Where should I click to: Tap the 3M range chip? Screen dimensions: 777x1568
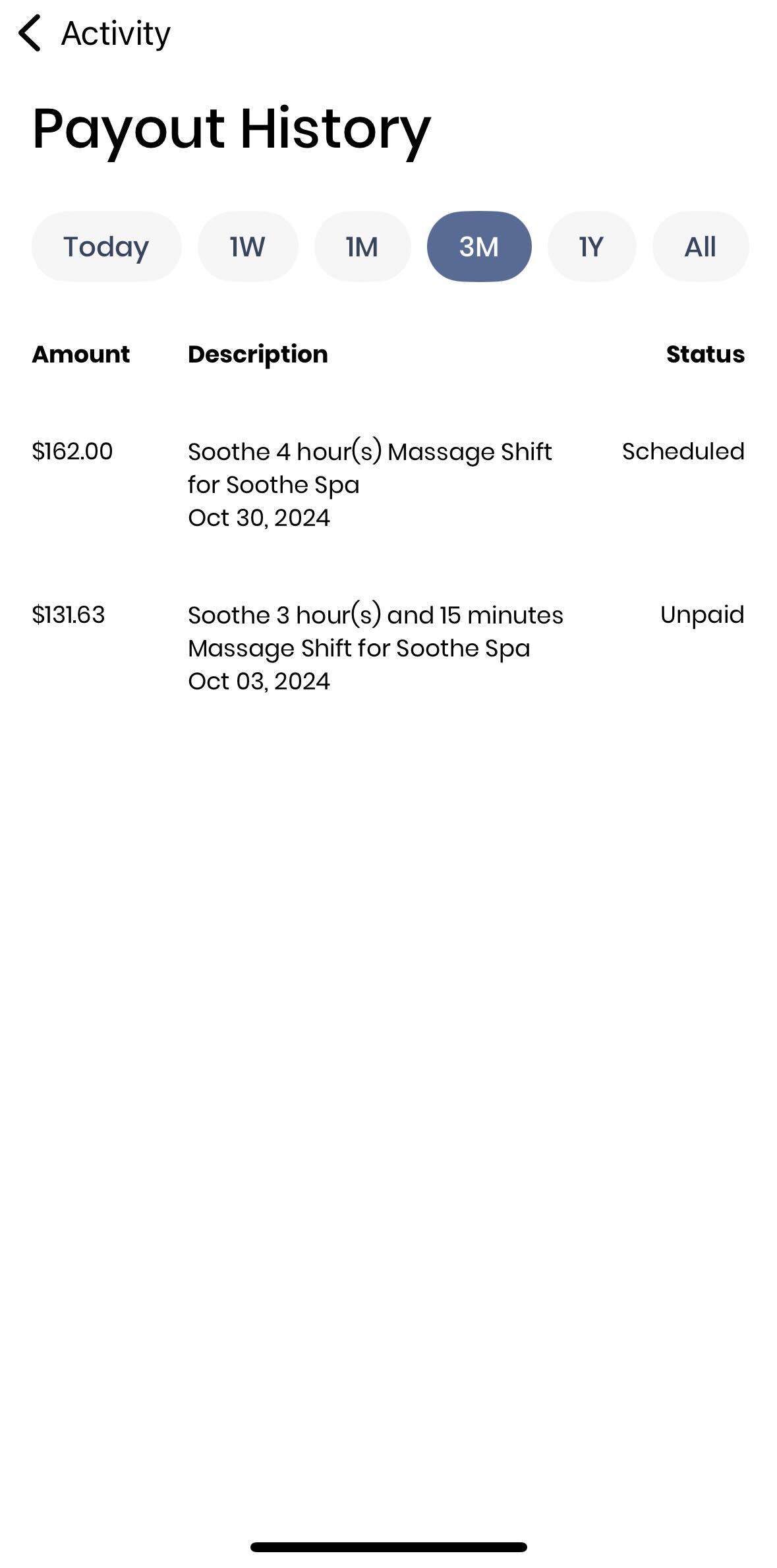pos(479,247)
